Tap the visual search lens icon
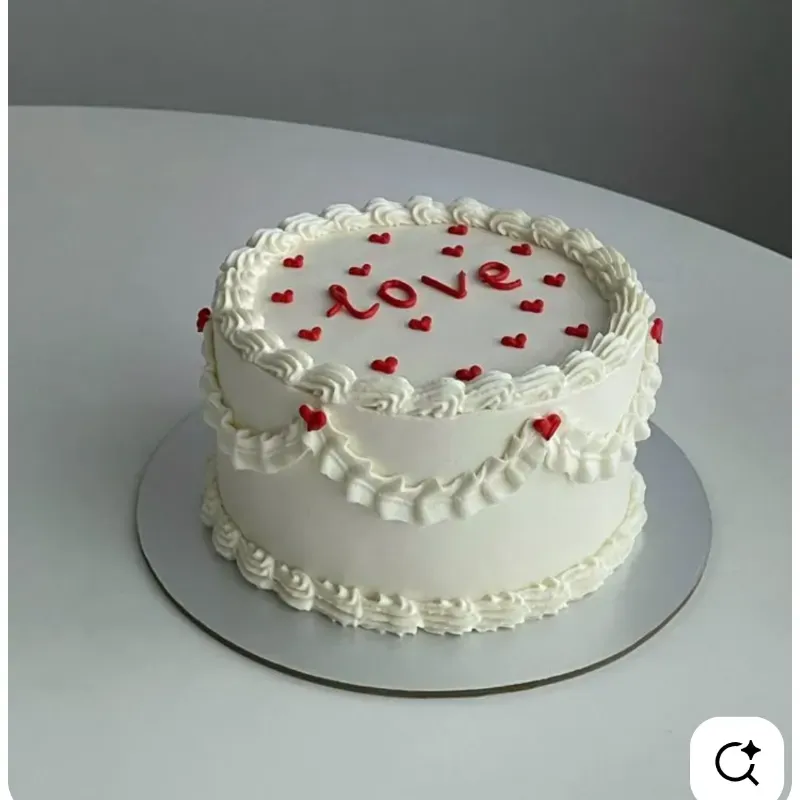800x800 pixels. [x=737, y=762]
